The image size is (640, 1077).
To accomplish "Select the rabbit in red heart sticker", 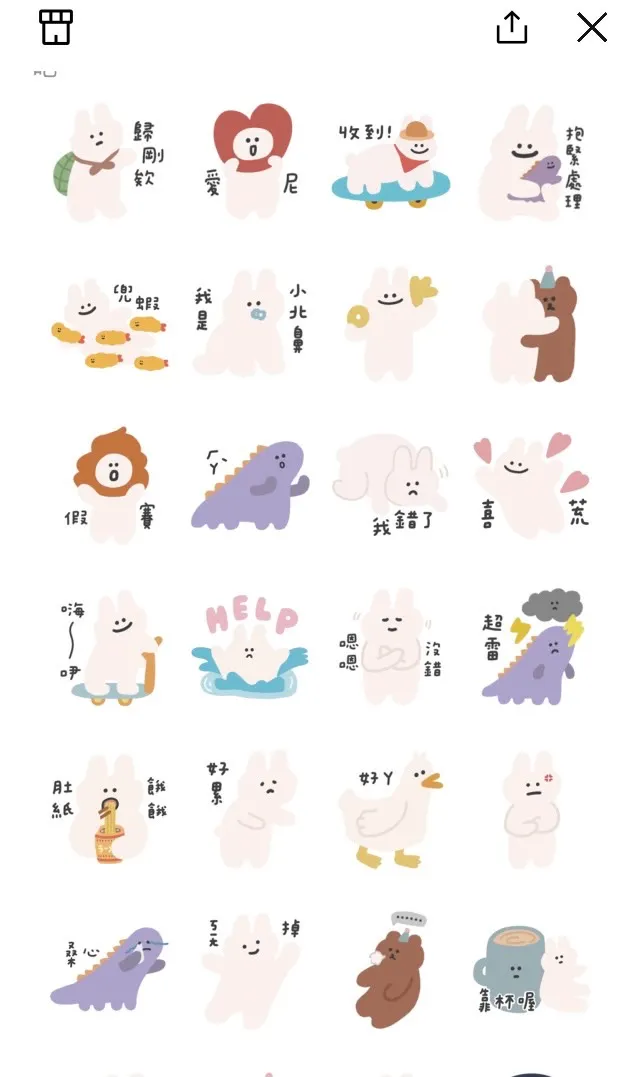I will [251, 161].
